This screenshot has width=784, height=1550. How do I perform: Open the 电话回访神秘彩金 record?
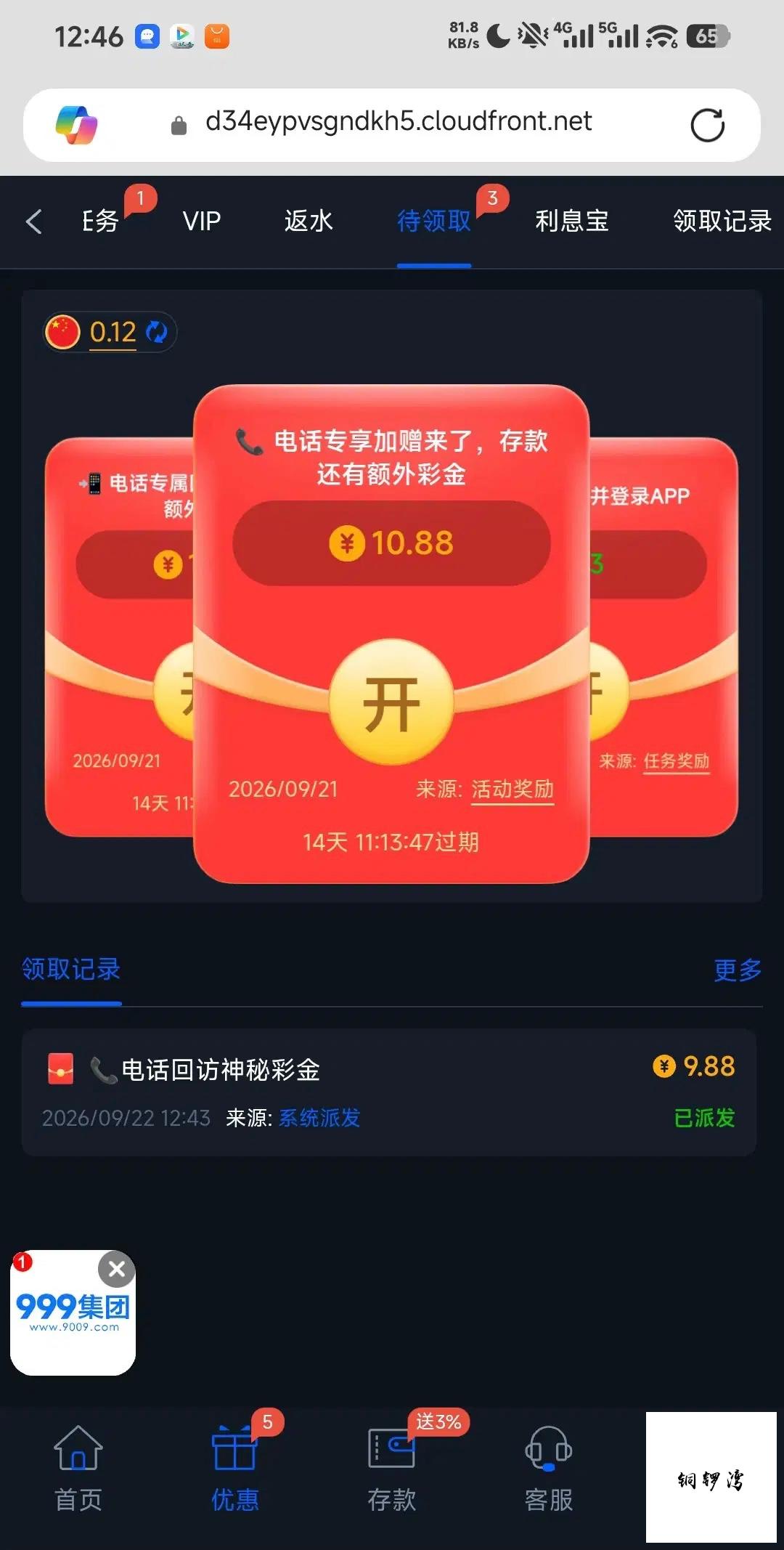pos(389,1092)
